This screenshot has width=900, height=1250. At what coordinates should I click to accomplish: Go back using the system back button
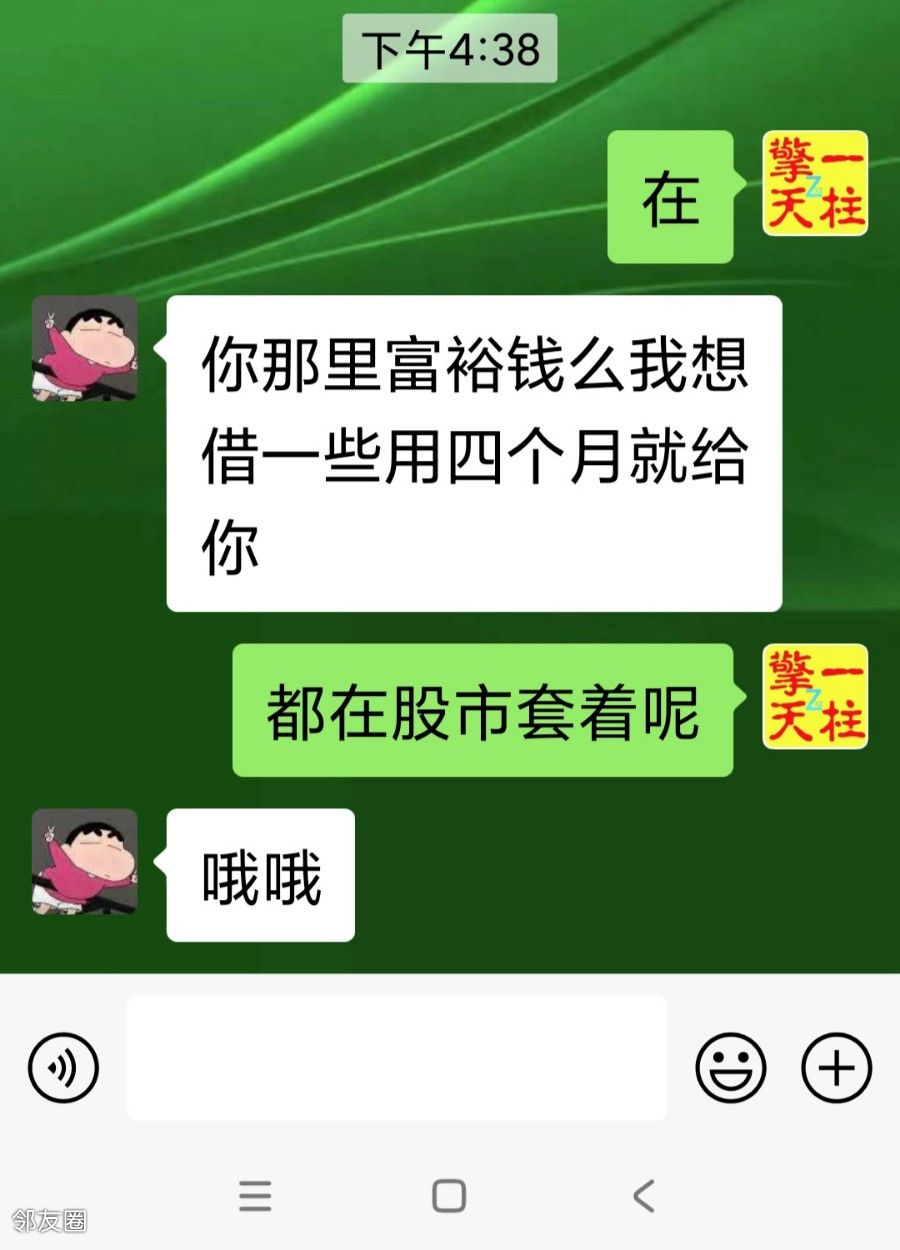(644, 1195)
